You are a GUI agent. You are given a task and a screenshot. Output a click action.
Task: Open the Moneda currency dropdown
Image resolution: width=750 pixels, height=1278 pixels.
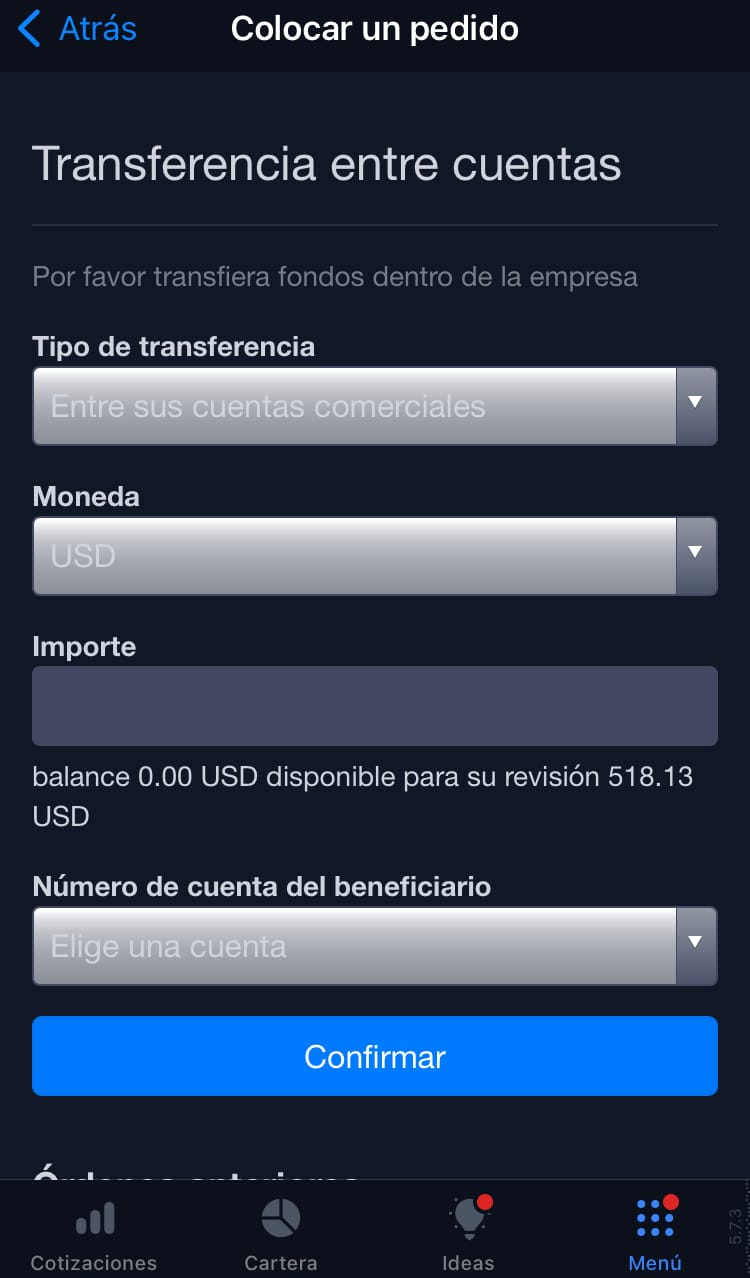375,556
